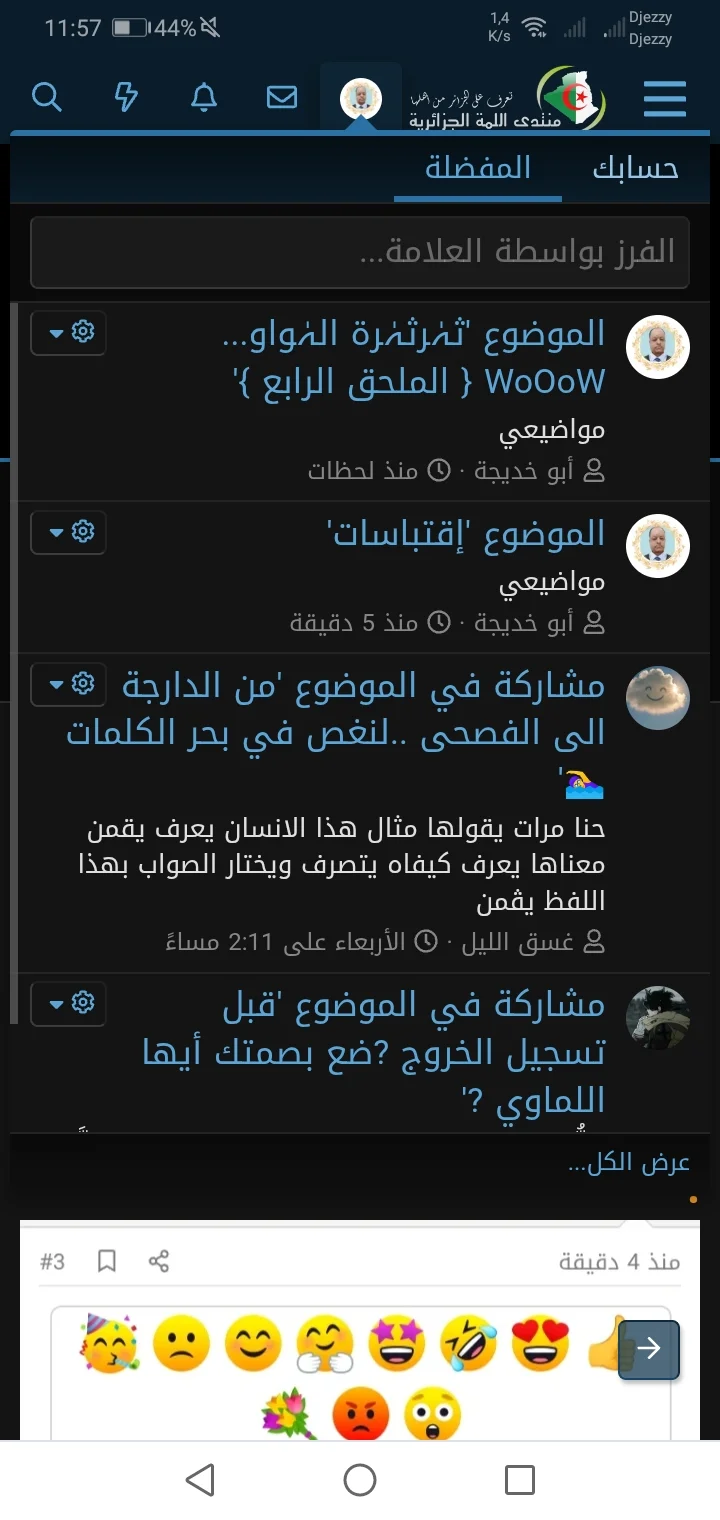Open the المفضلة tab
Viewport: 720px width, 1520px height.
[477, 168]
